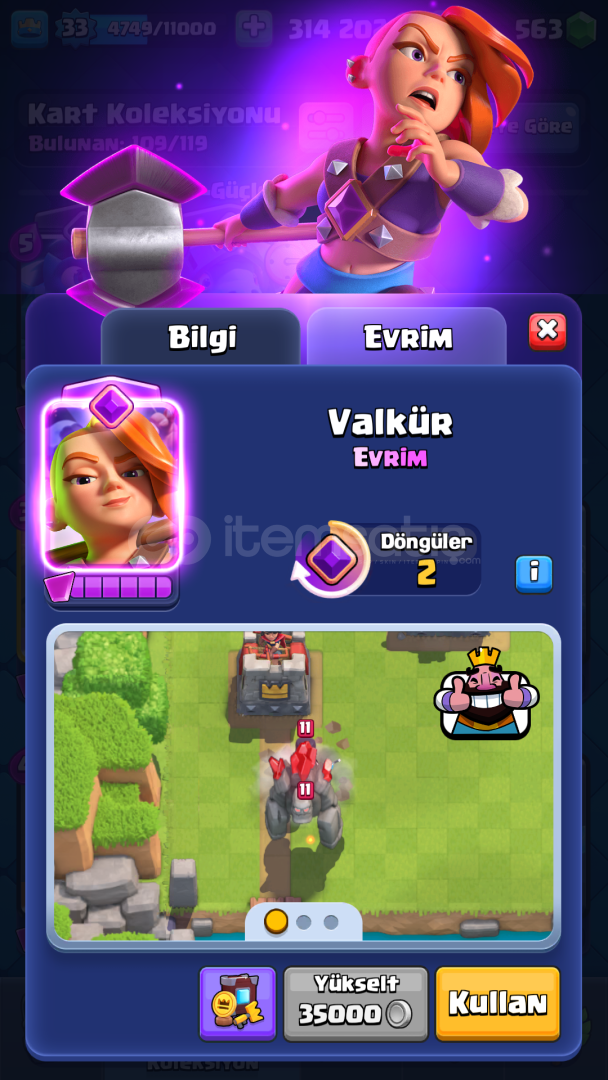The width and height of the screenshot is (608, 1080).
Task: Select the Evrim tab
Action: [407, 338]
